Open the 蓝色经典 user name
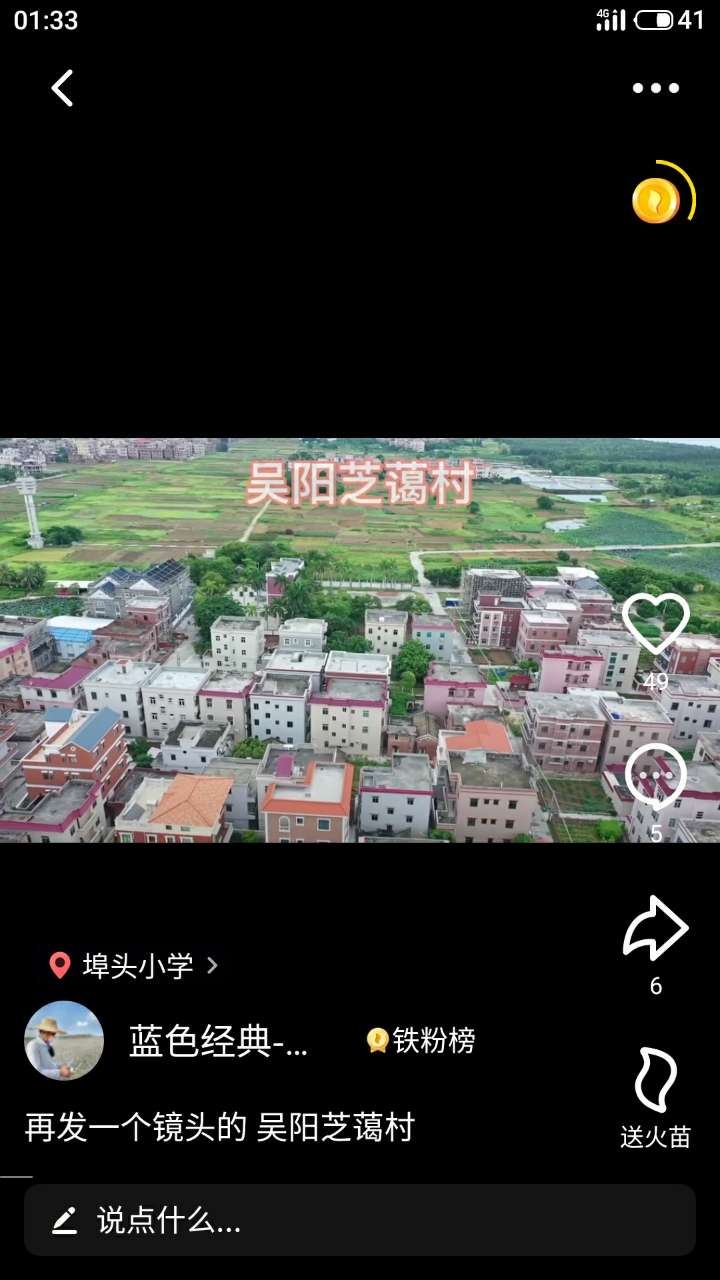This screenshot has height=1280, width=720. point(219,1041)
